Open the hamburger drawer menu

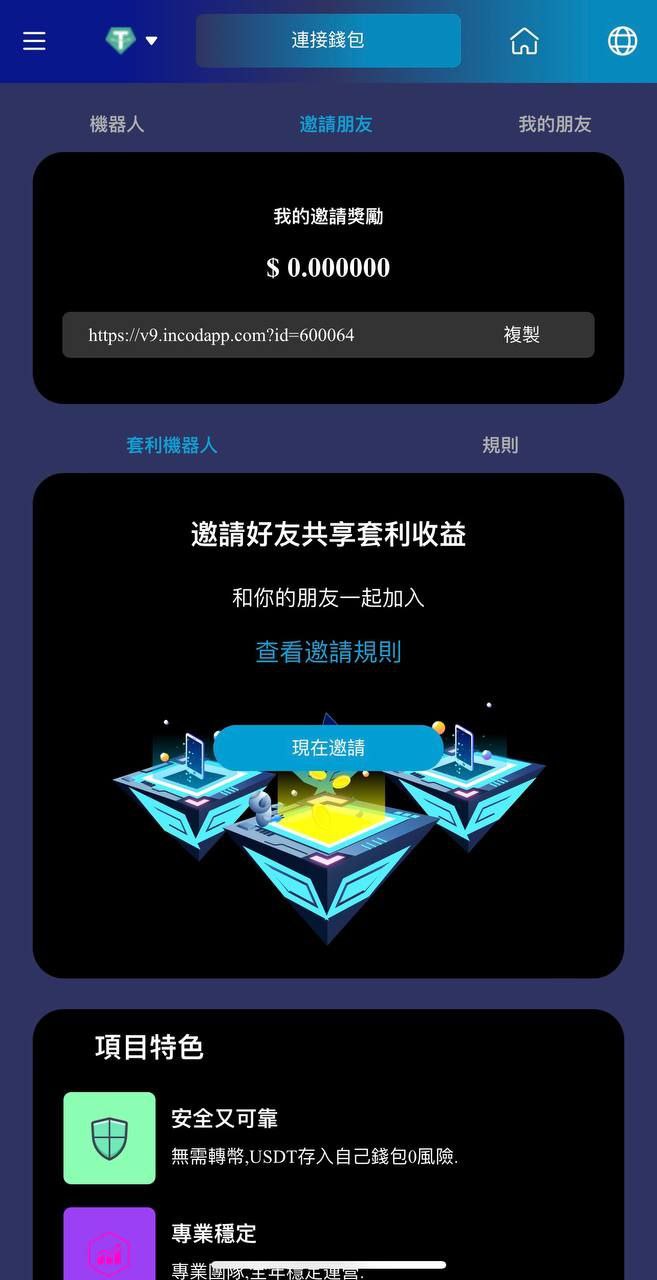point(34,41)
